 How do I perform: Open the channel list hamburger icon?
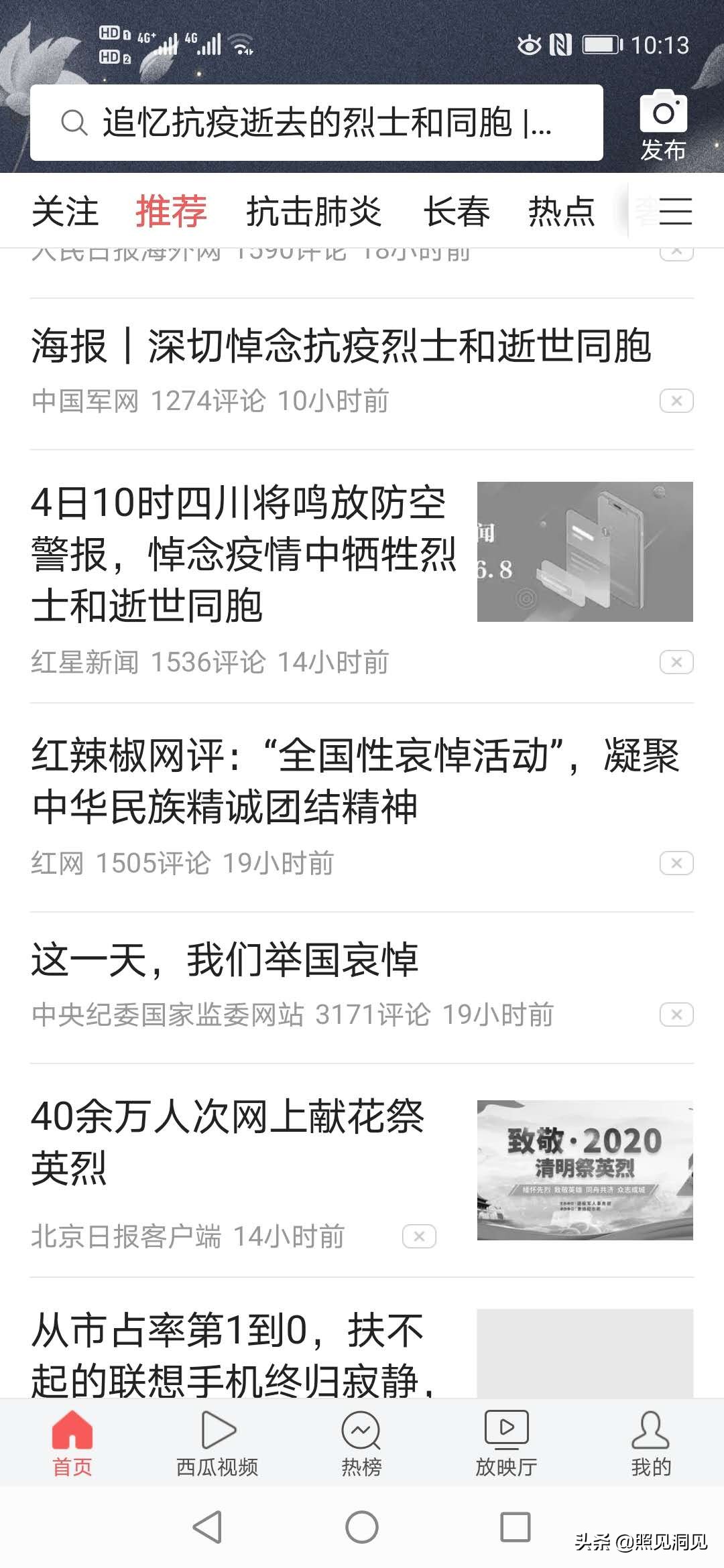point(677,210)
